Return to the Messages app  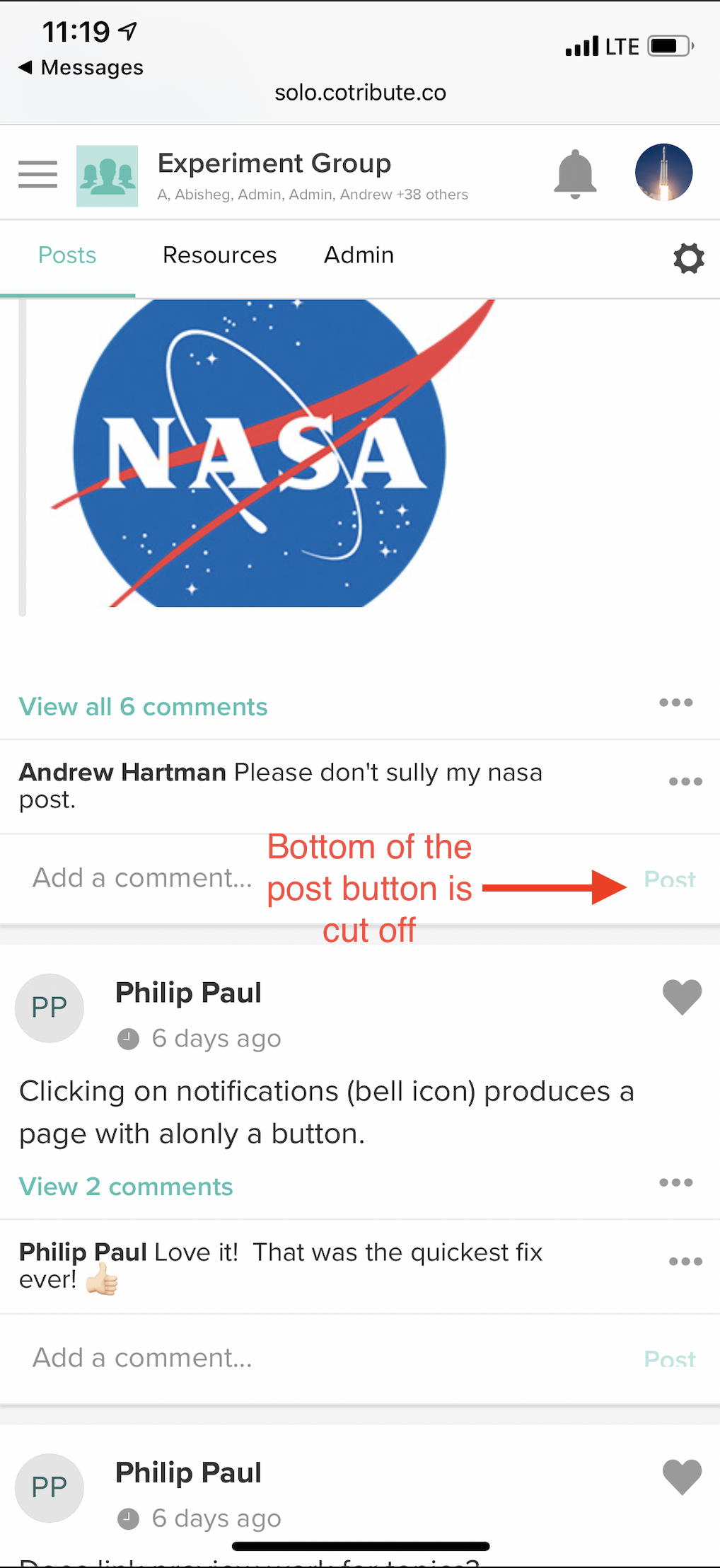pyautogui.click(x=81, y=67)
